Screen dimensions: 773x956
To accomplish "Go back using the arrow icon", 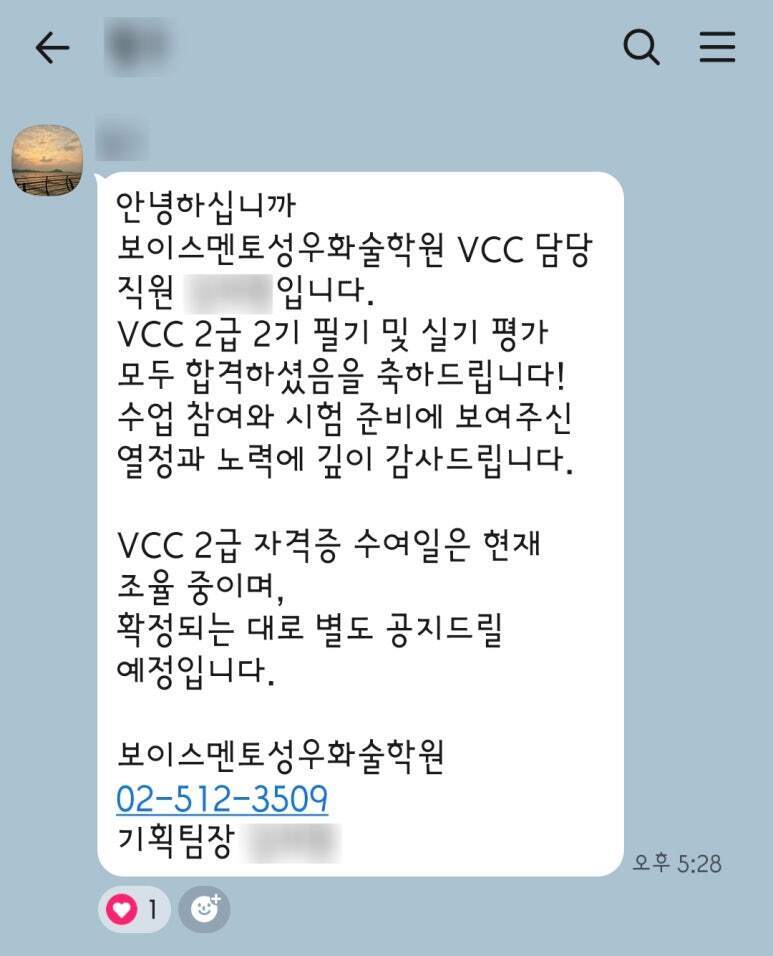I will pos(52,48).
